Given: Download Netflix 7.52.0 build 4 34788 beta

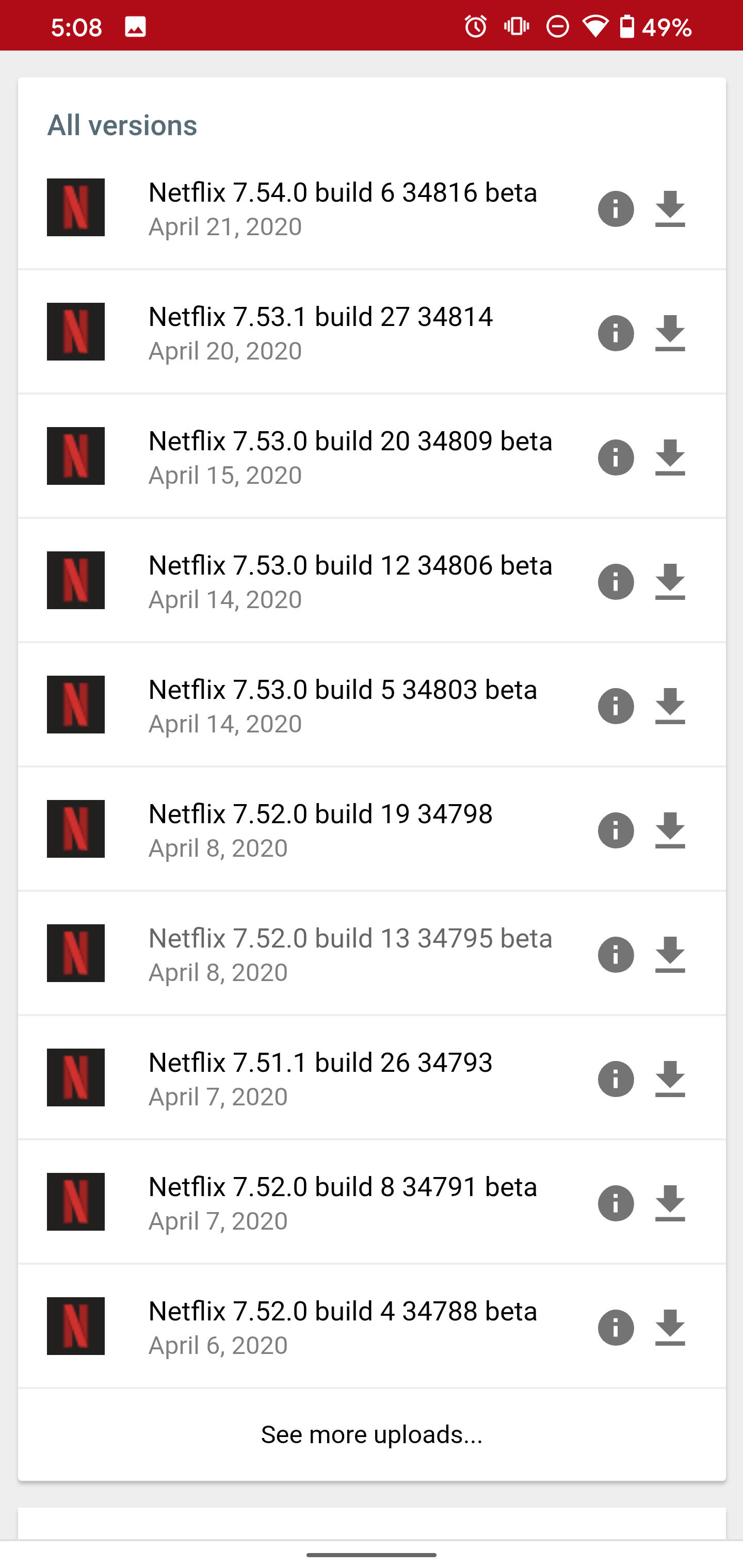Looking at the screenshot, I should tap(670, 1327).
